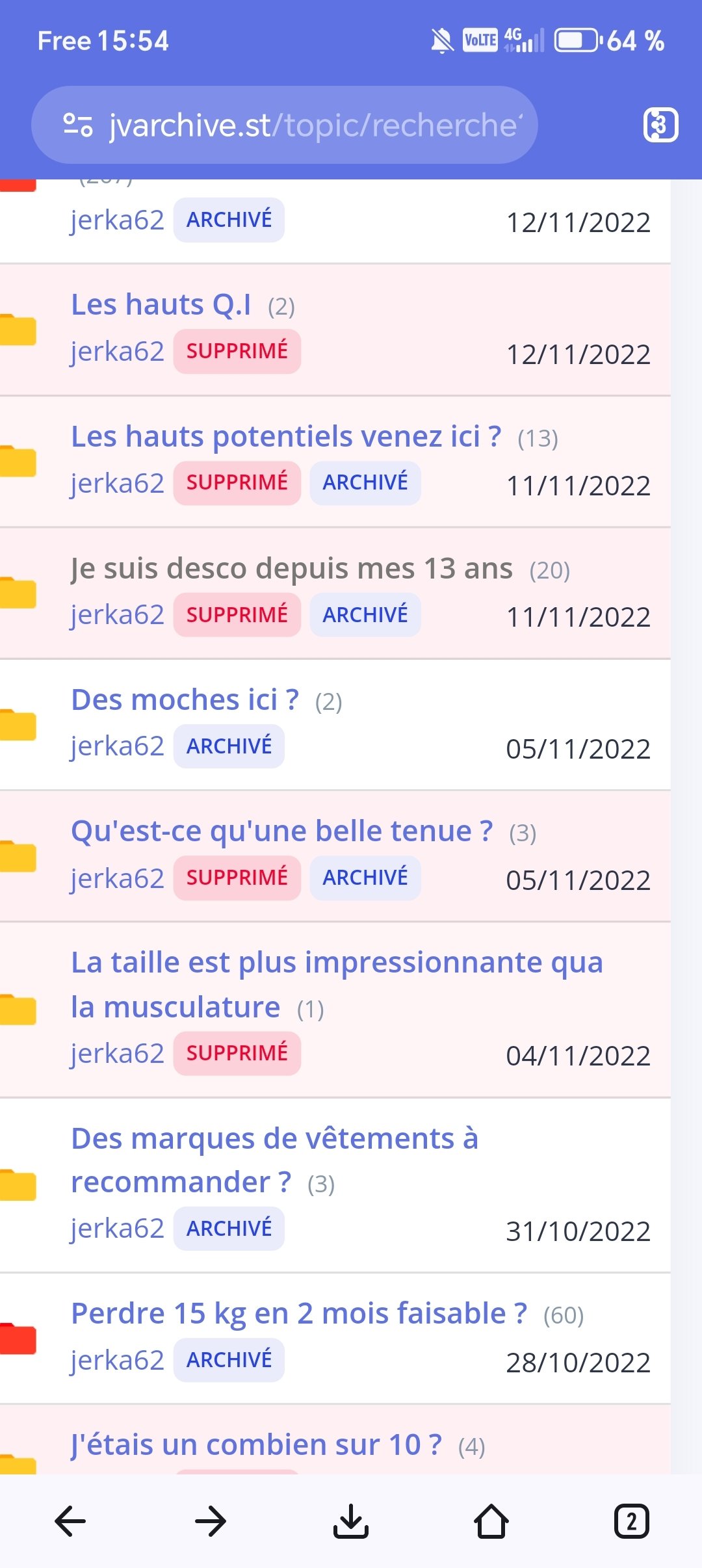Open jerka62 profile under "Des moches ici ?"

[117, 746]
